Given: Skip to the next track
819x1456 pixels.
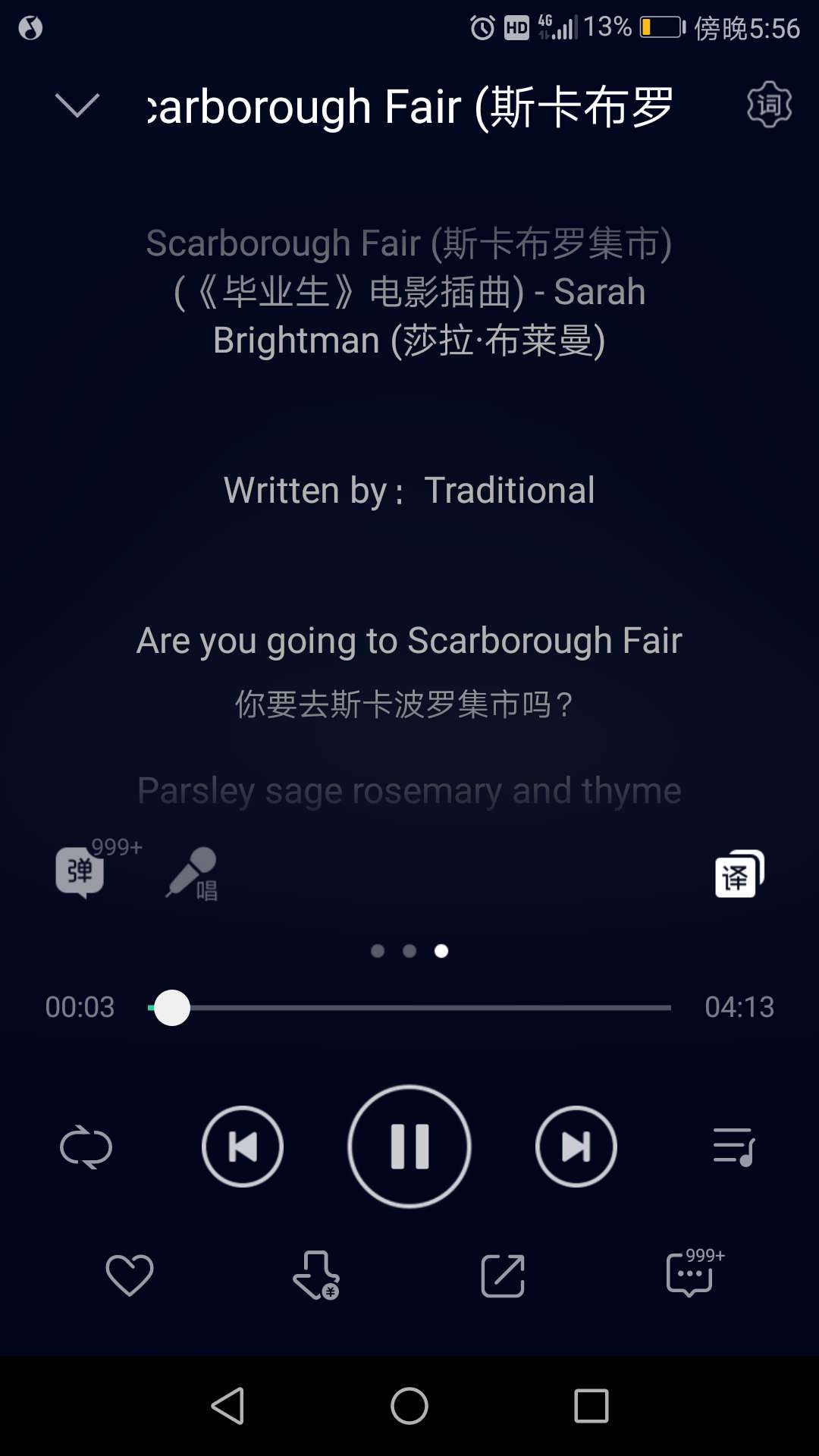Looking at the screenshot, I should (x=576, y=1147).
